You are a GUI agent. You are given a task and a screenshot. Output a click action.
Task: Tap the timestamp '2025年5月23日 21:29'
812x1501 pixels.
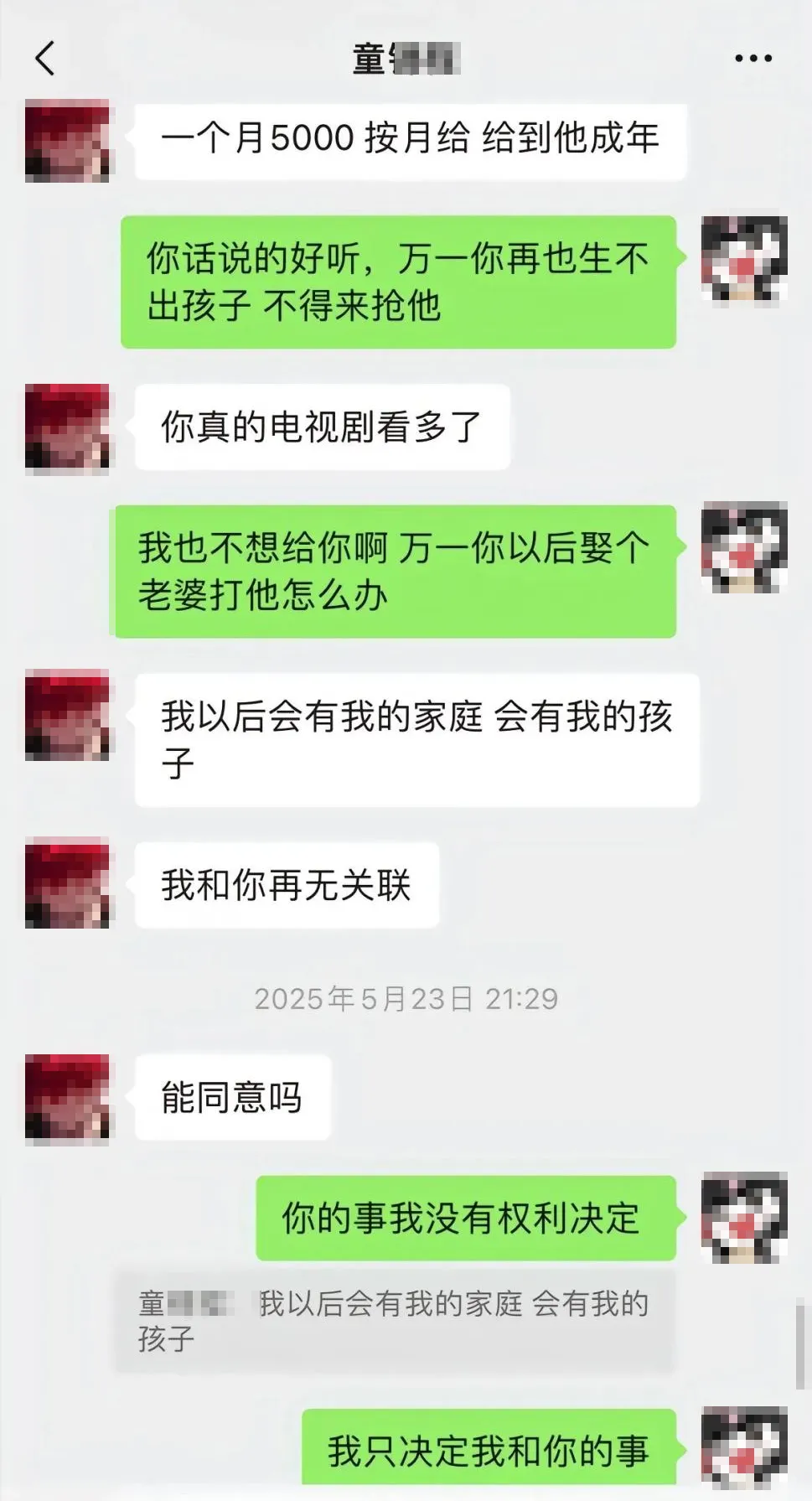coord(406,999)
